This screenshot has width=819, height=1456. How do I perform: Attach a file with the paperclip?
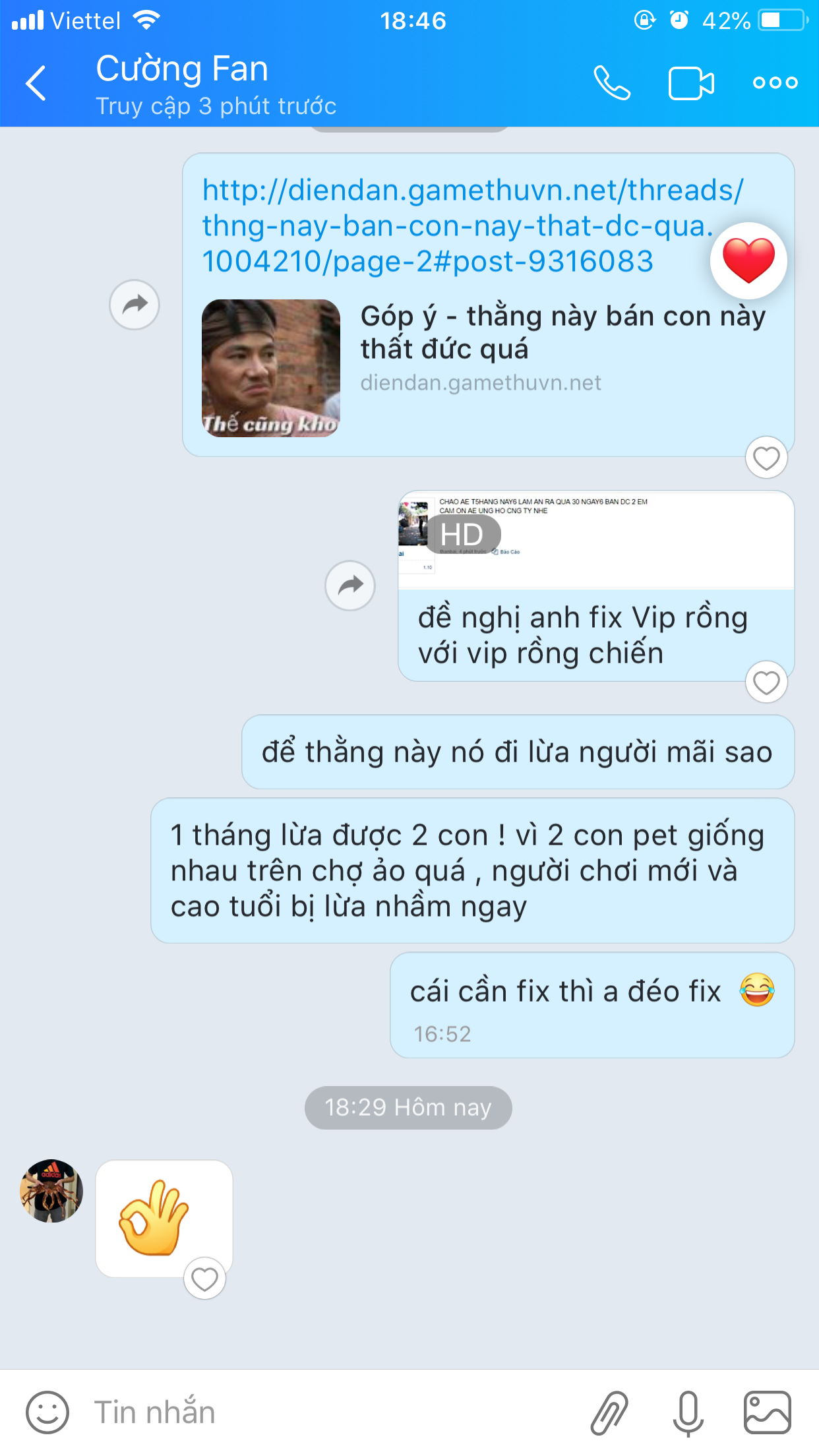pyautogui.click(x=609, y=1412)
